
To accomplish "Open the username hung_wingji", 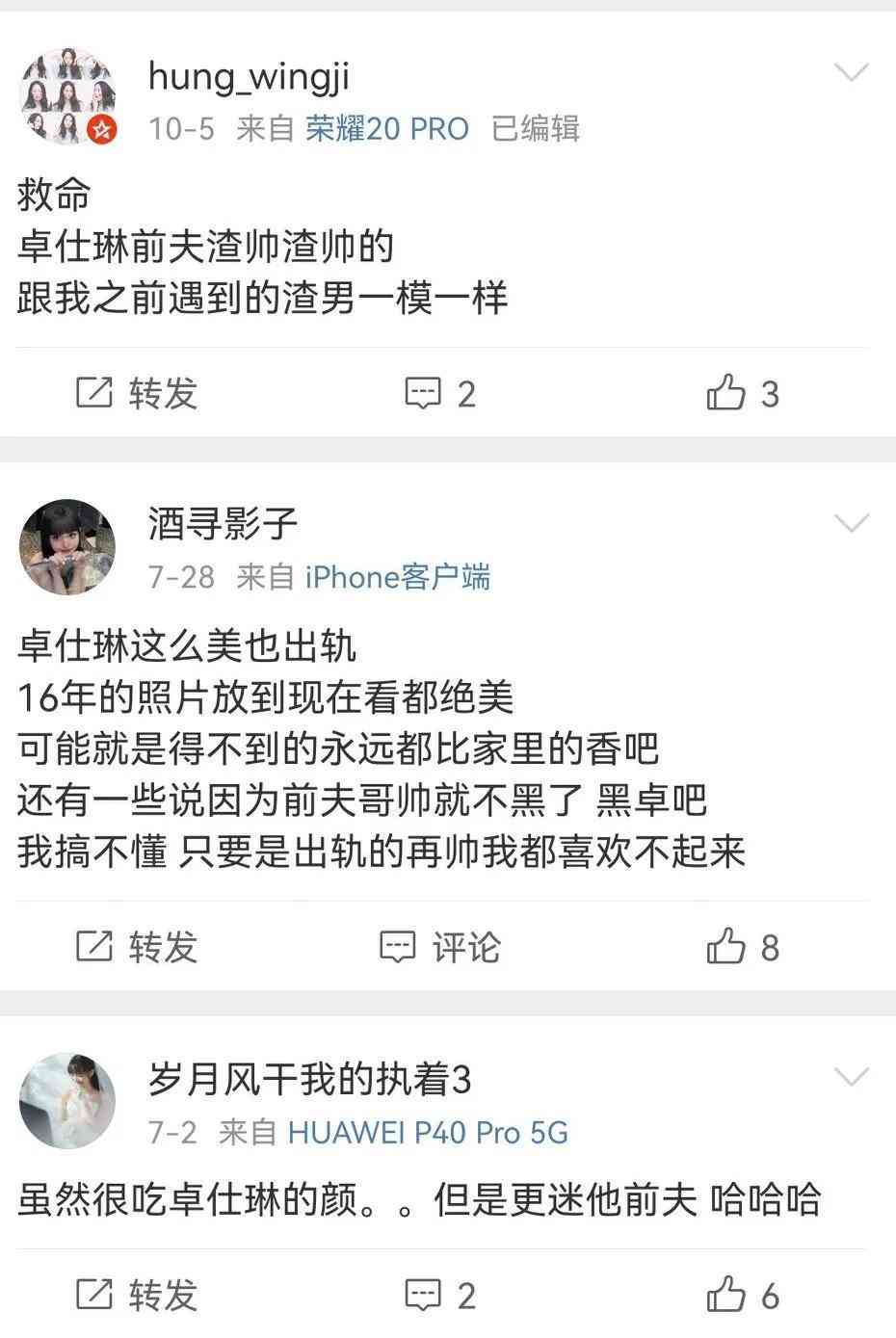I will click(x=249, y=77).
